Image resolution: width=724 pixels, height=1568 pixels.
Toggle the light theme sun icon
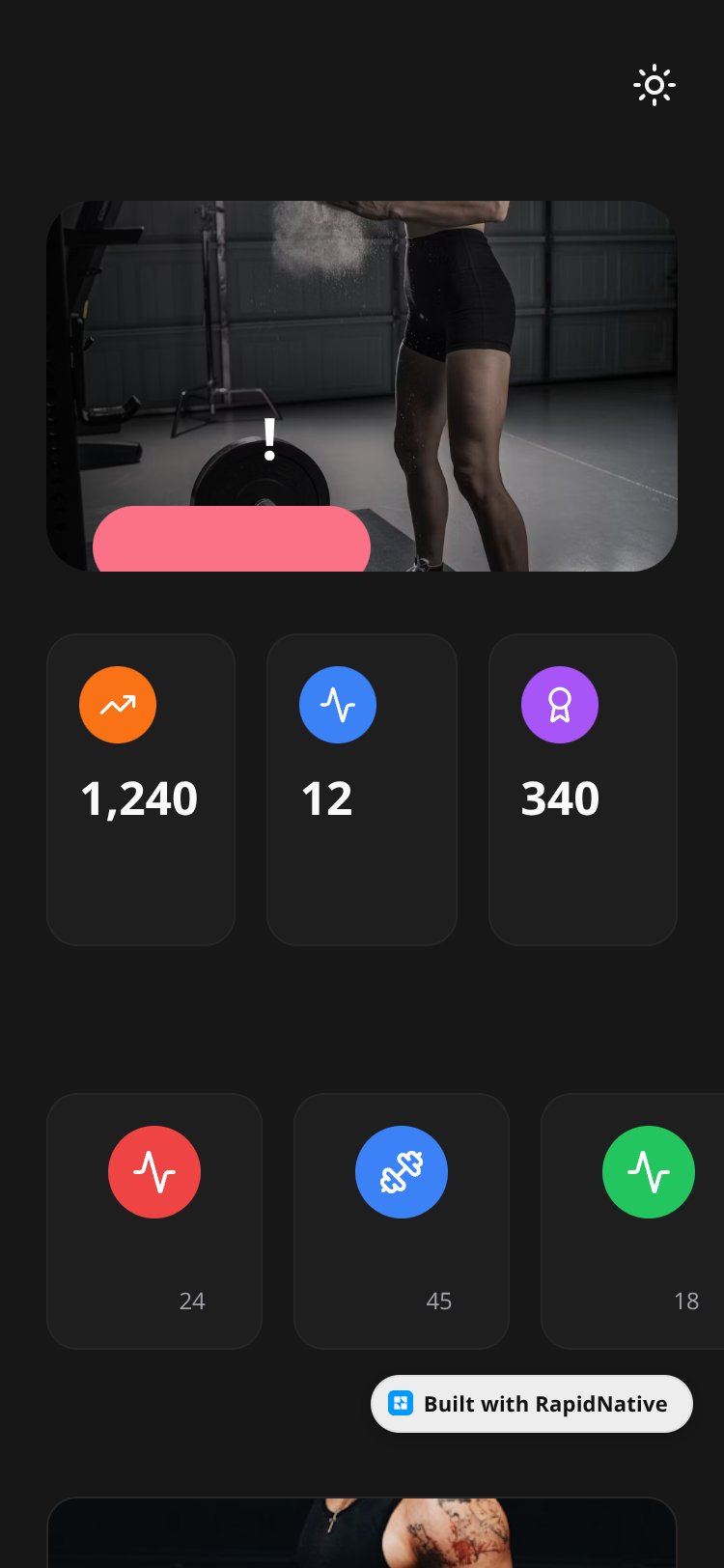pos(654,85)
